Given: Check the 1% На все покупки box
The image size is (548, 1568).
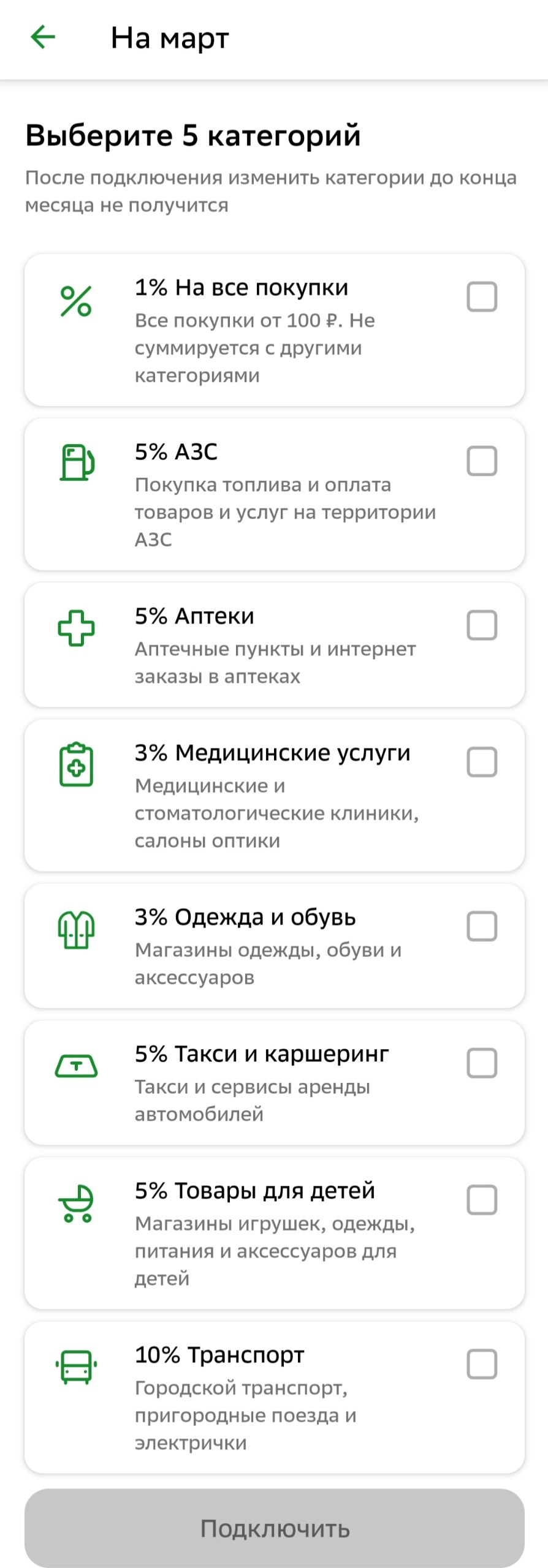Looking at the screenshot, I should [482, 297].
